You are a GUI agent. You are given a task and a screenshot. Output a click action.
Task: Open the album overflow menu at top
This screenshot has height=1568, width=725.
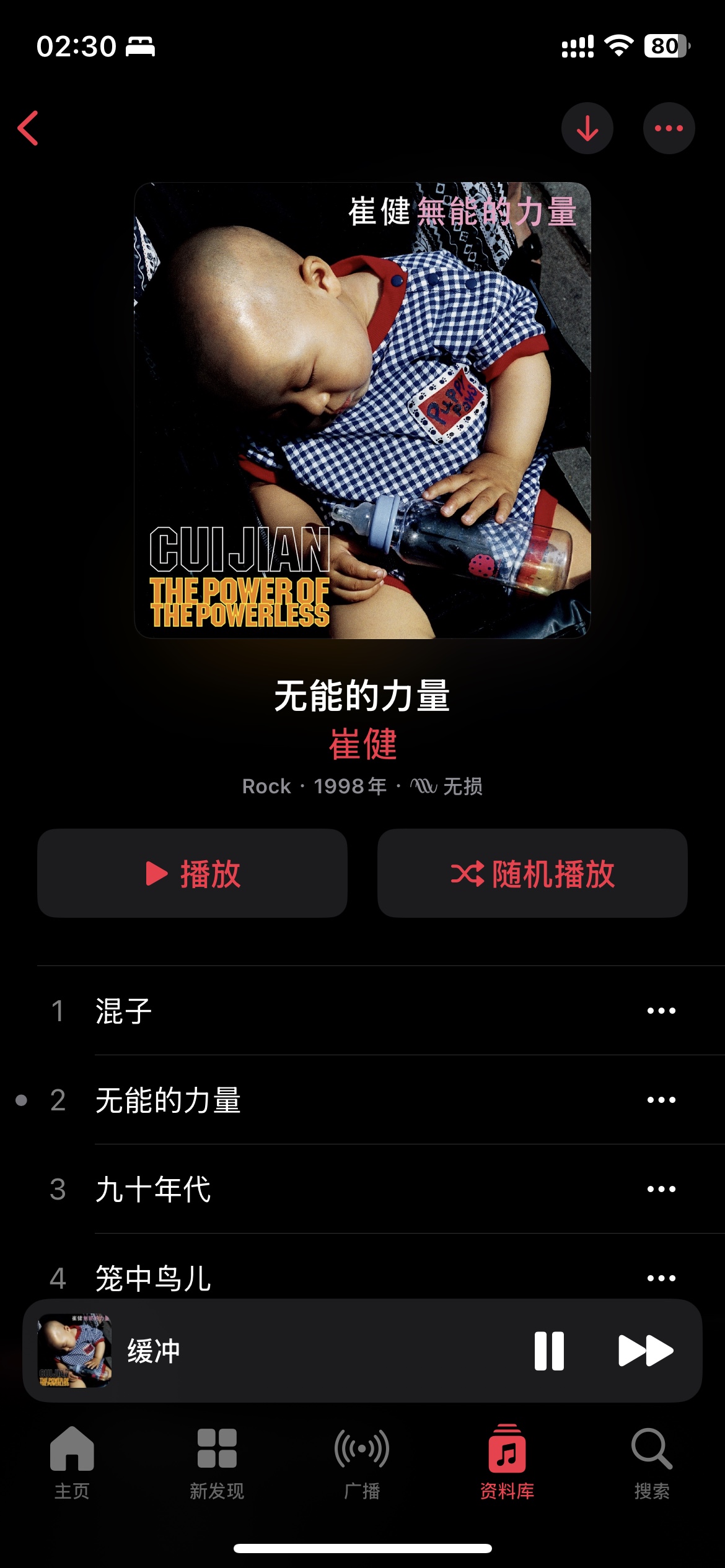point(669,128)
